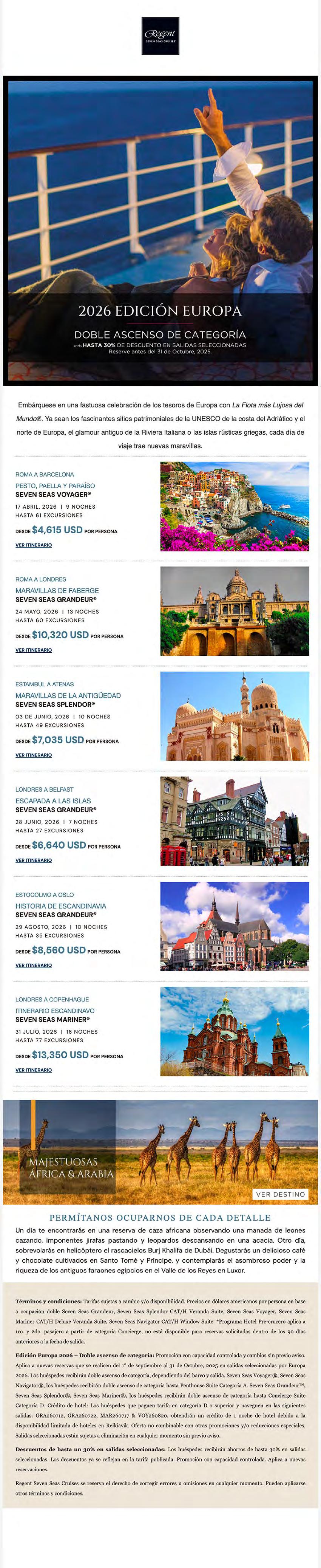Open the Maravillas de la Antigüedad cruise photo
321x1568 pixels.
pos(235,716)
